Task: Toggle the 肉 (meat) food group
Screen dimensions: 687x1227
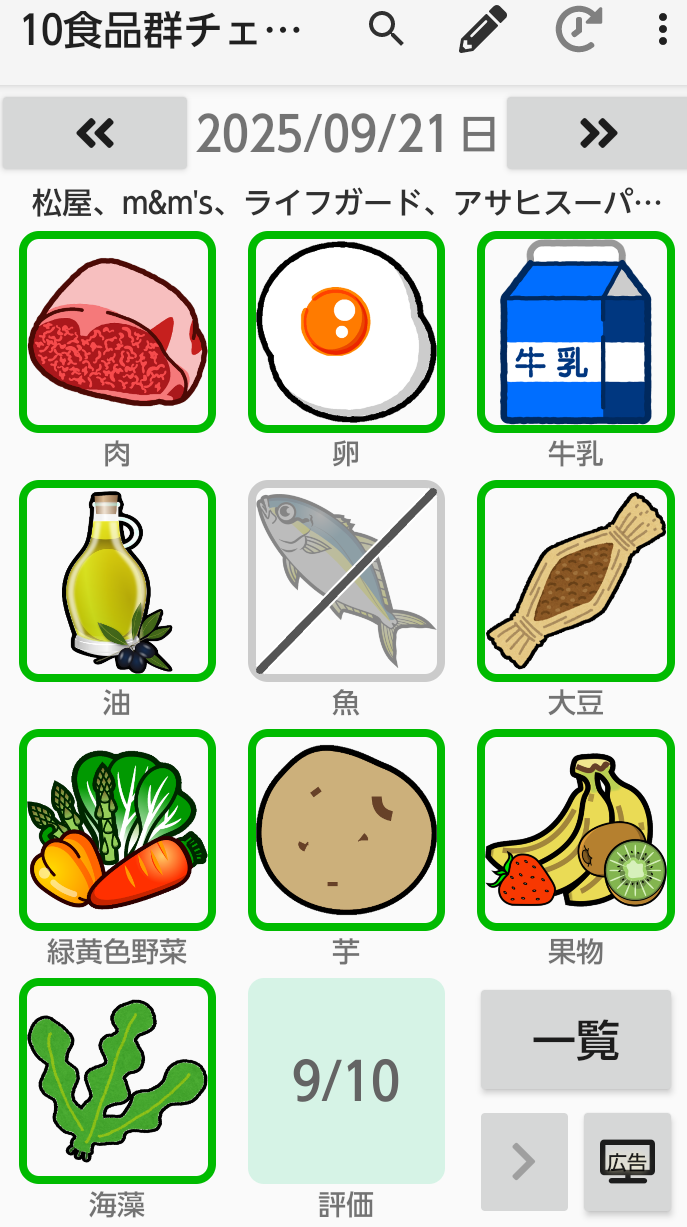Action: click(x=117, y=332)
